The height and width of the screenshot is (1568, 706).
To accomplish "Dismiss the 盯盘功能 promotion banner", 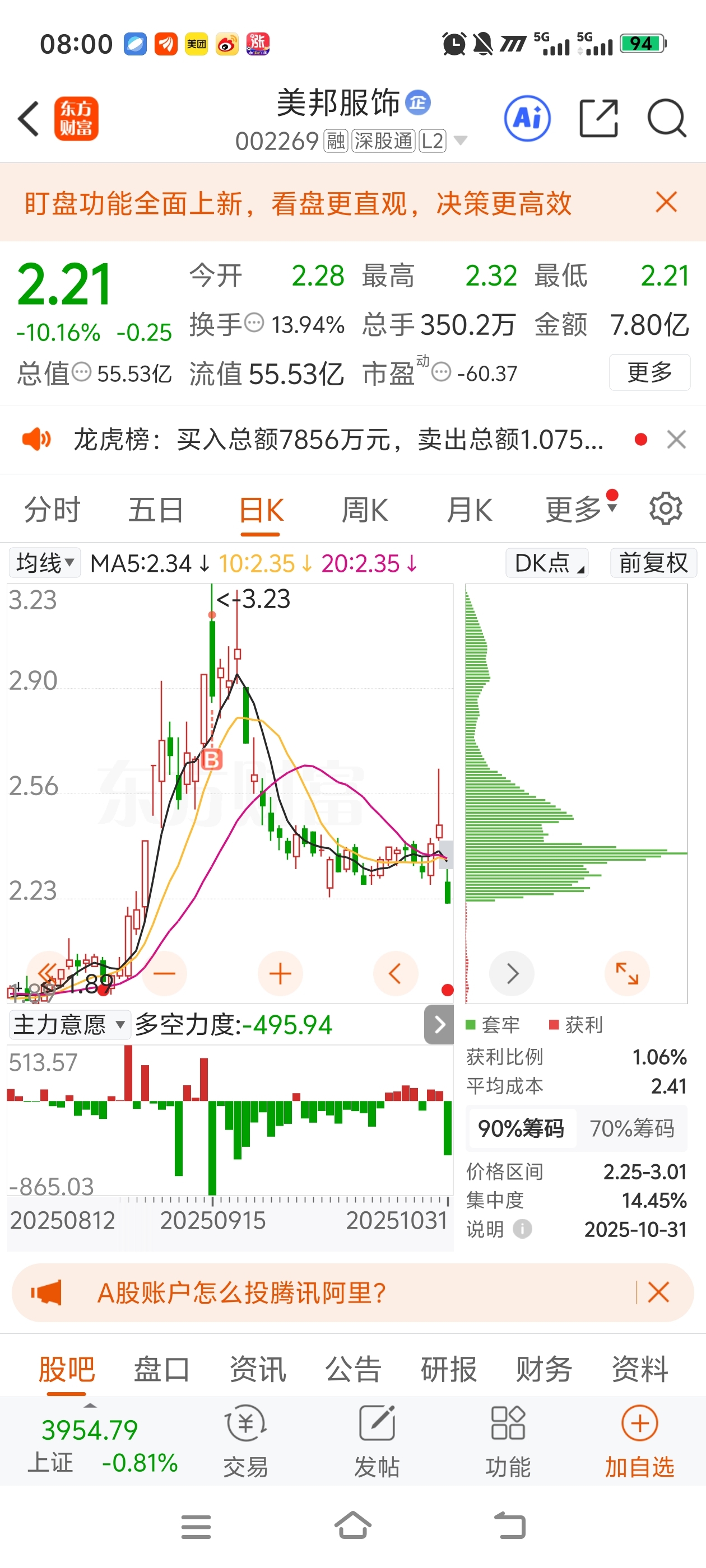I will pos(666,202).
